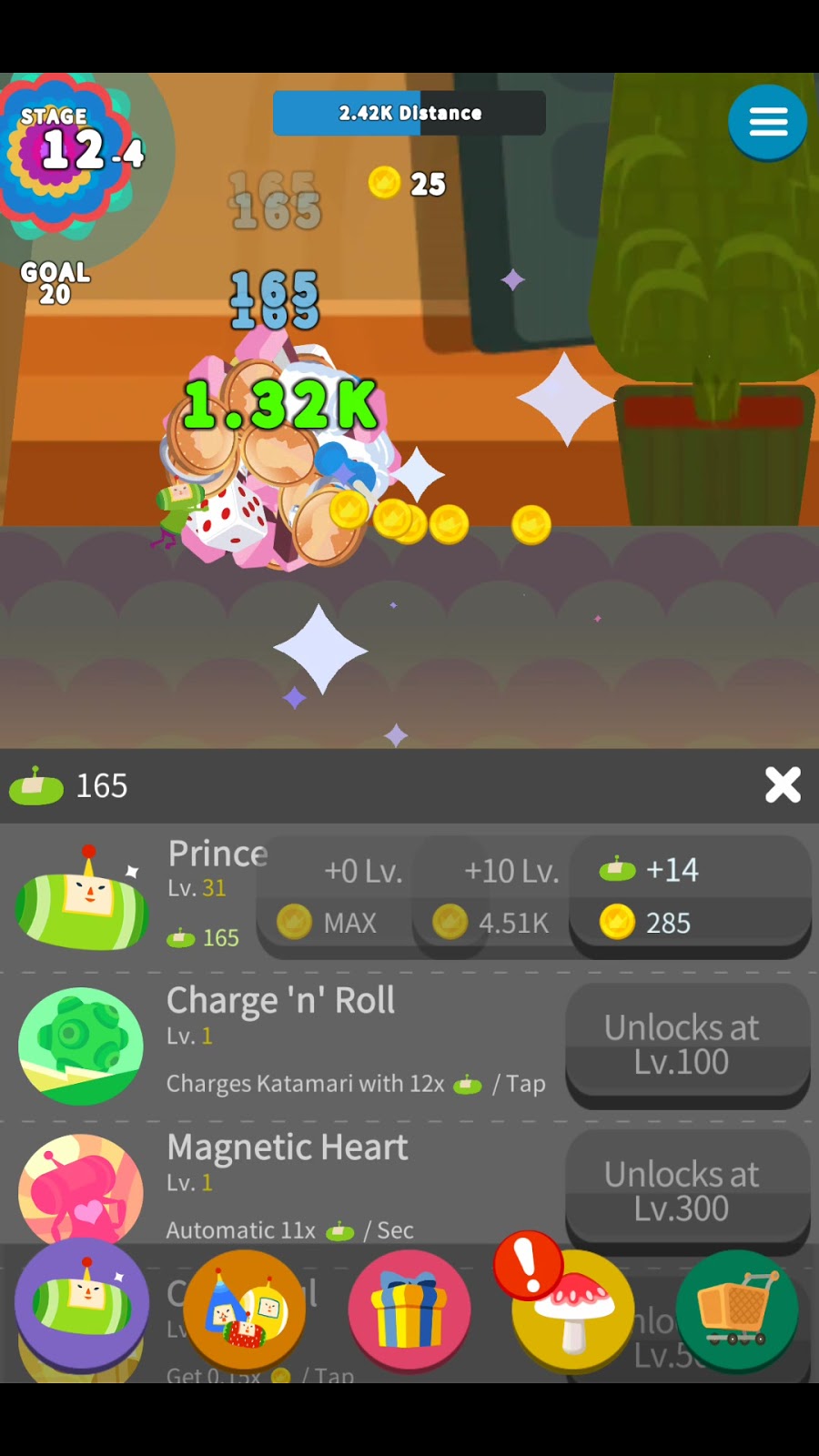
Task: Open the shopping cart store
Action: coord(737,1310)
